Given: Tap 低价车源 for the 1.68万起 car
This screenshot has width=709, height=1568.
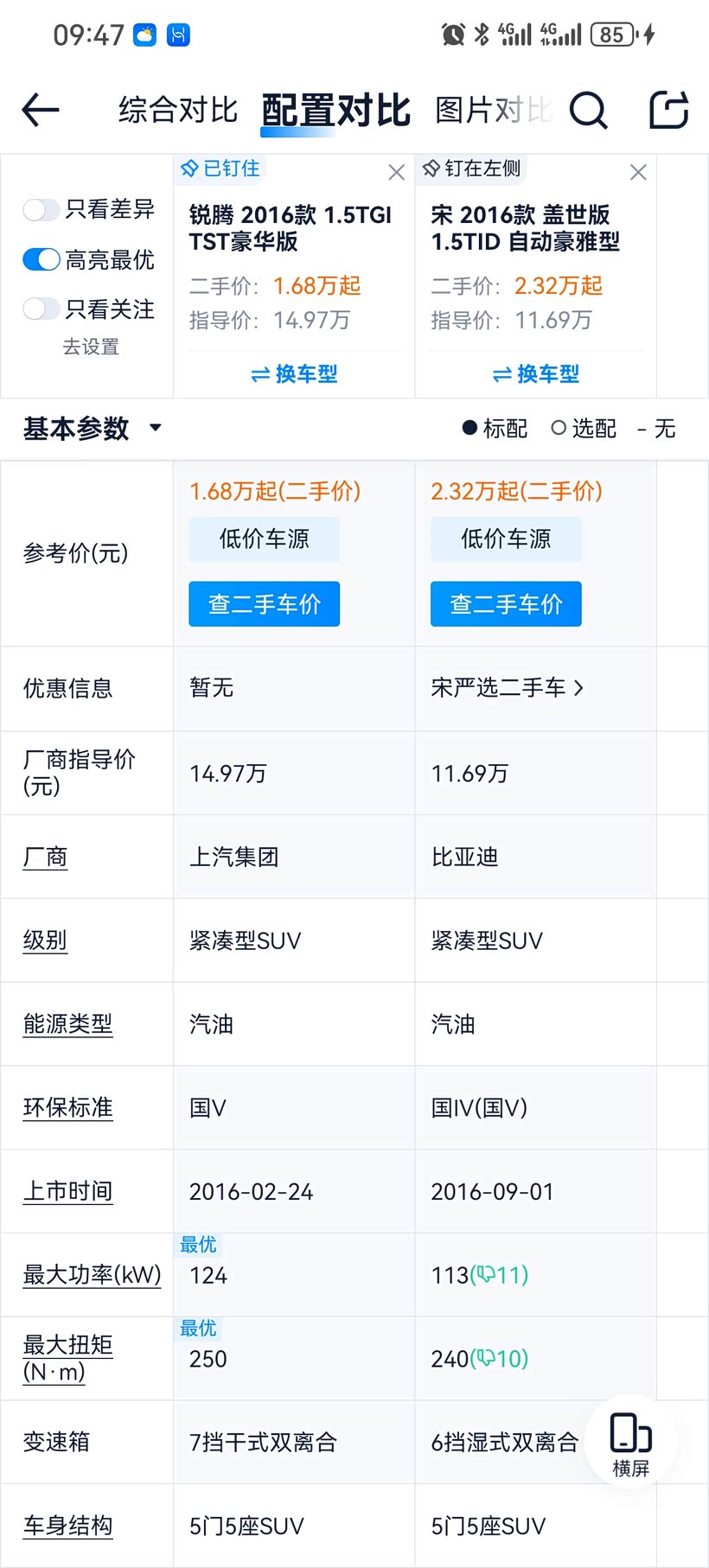Looking at the screenshot, I should click(265, 539).
